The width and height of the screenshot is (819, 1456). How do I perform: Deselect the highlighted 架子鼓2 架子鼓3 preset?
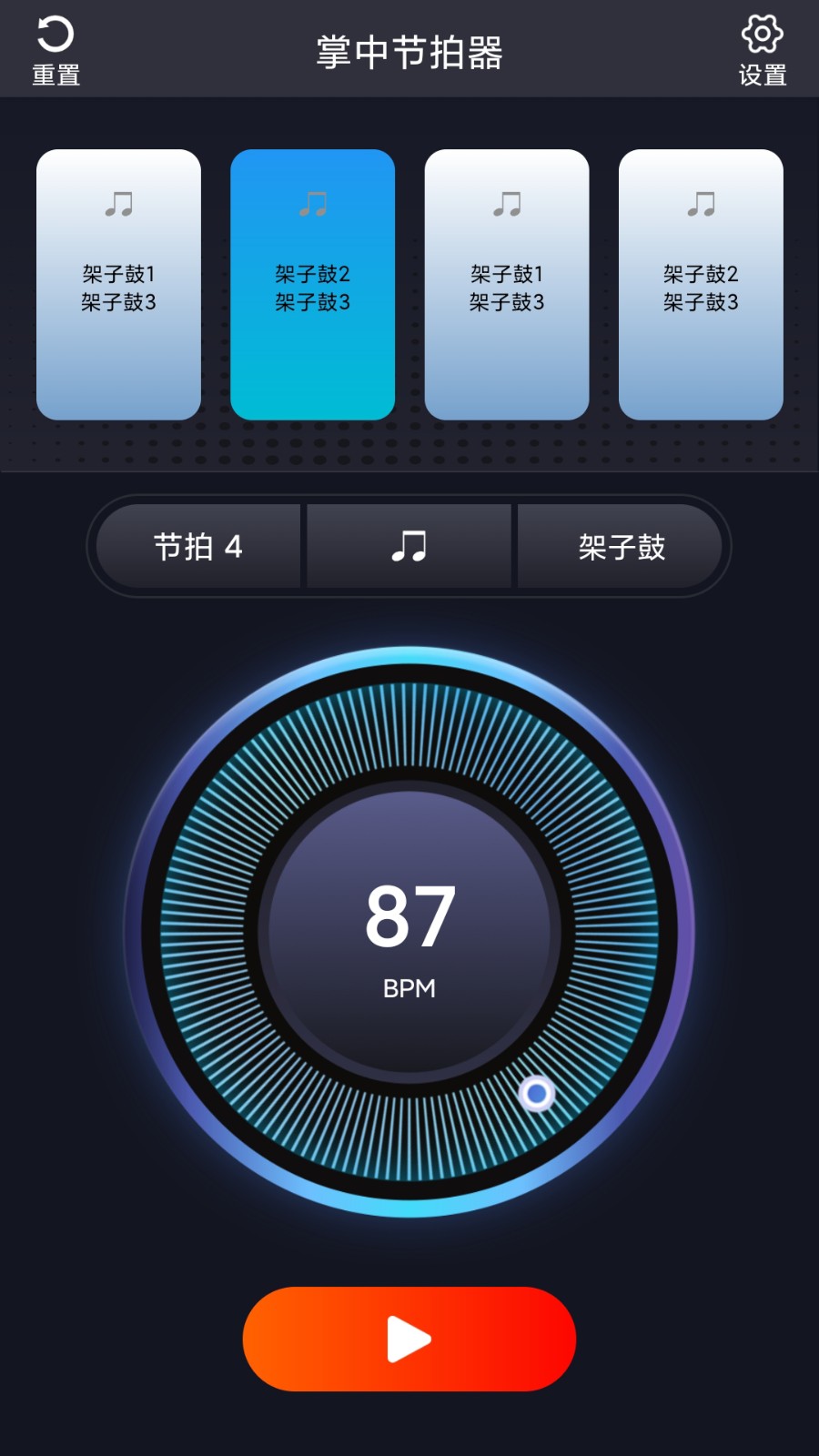(x=313, y=284)
